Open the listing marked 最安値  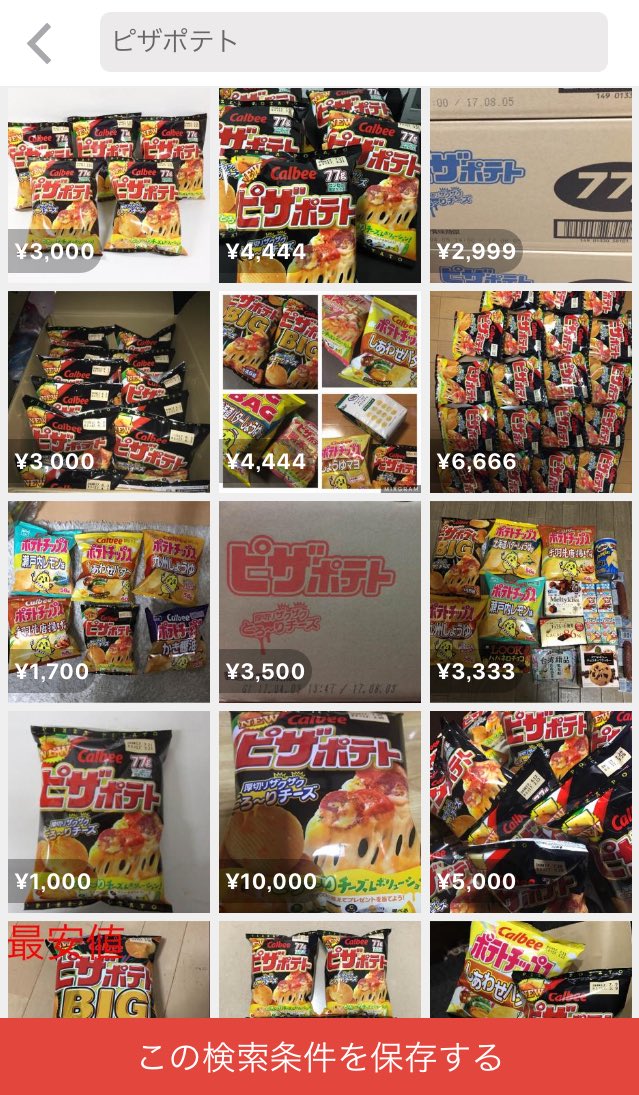click(109, 970)
